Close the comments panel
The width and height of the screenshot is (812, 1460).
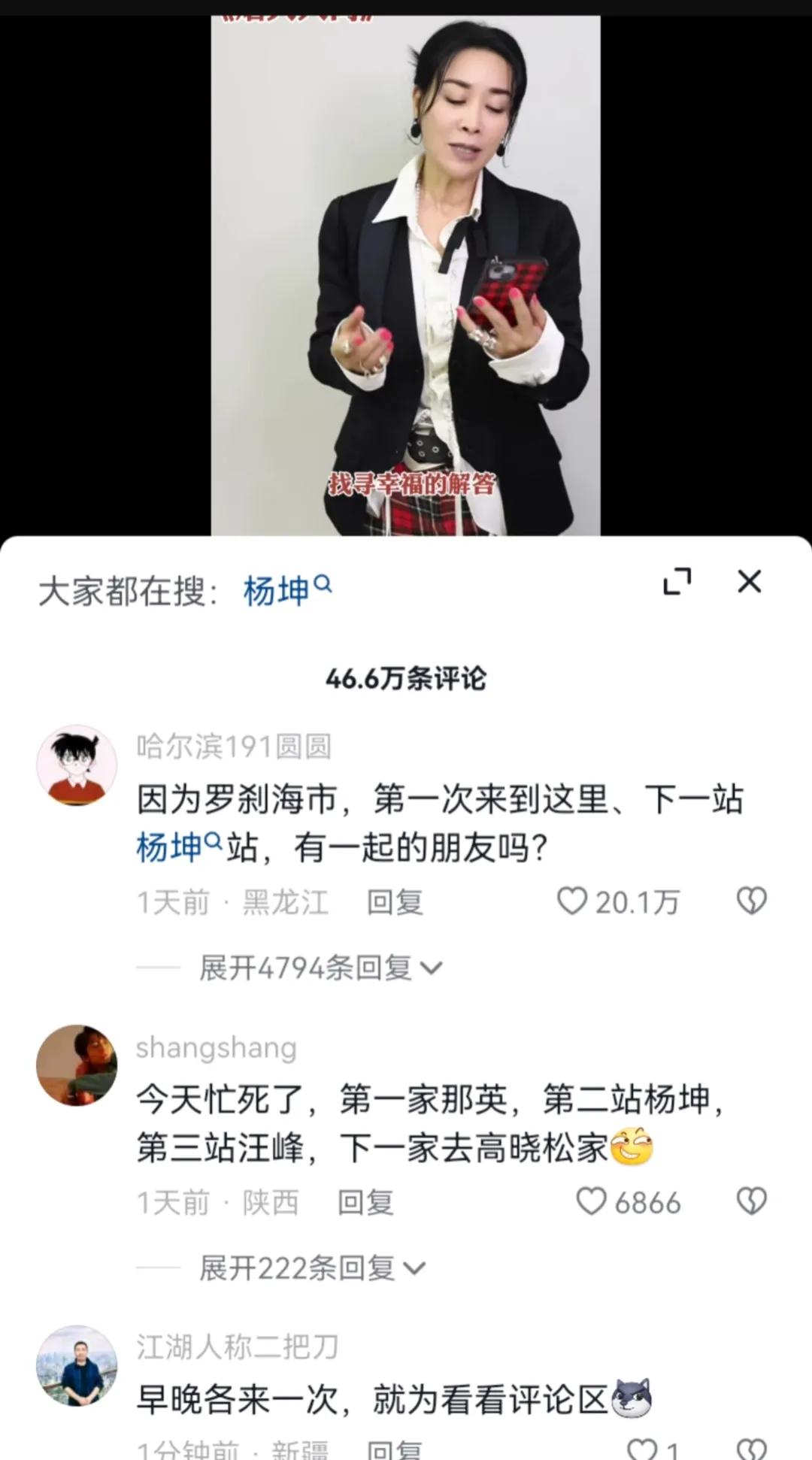[x=749, y=582]
